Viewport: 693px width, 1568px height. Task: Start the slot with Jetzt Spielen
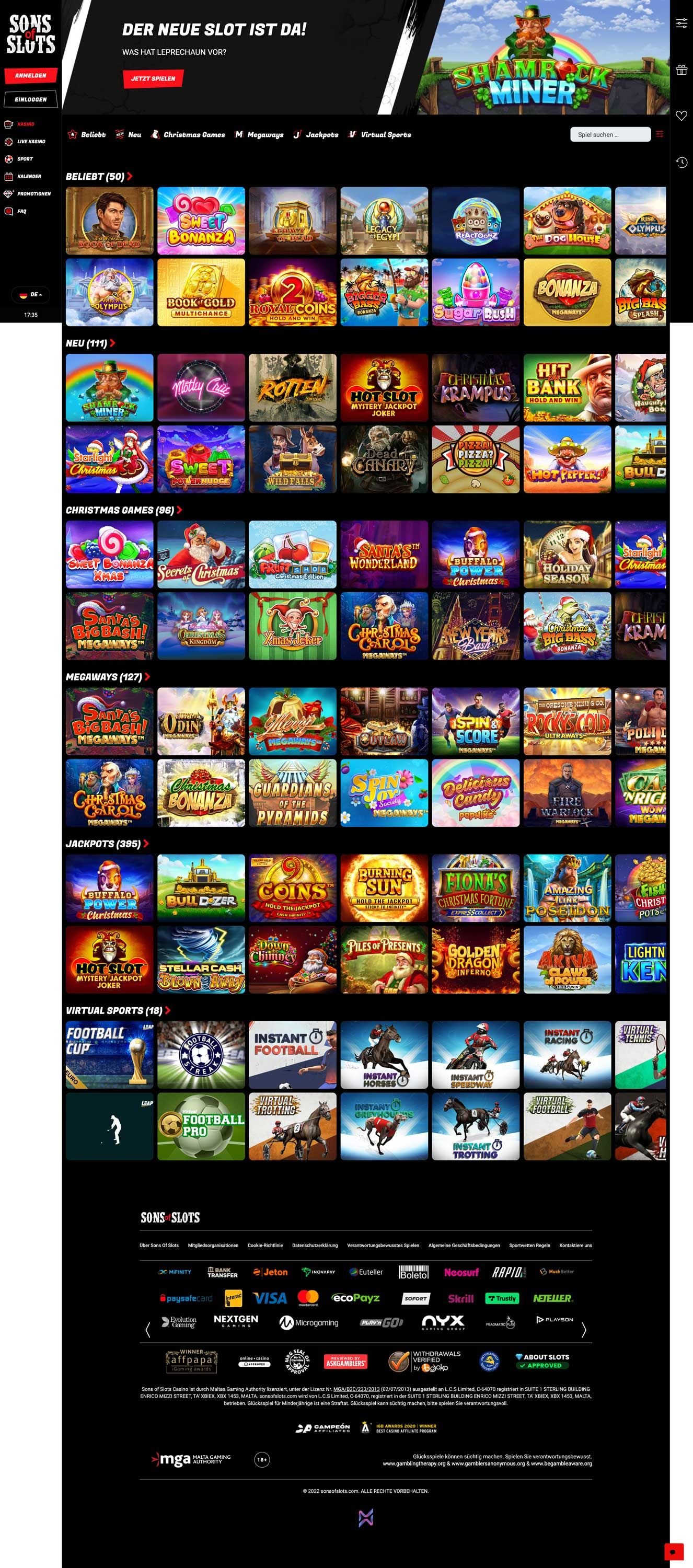coord(153,78)
